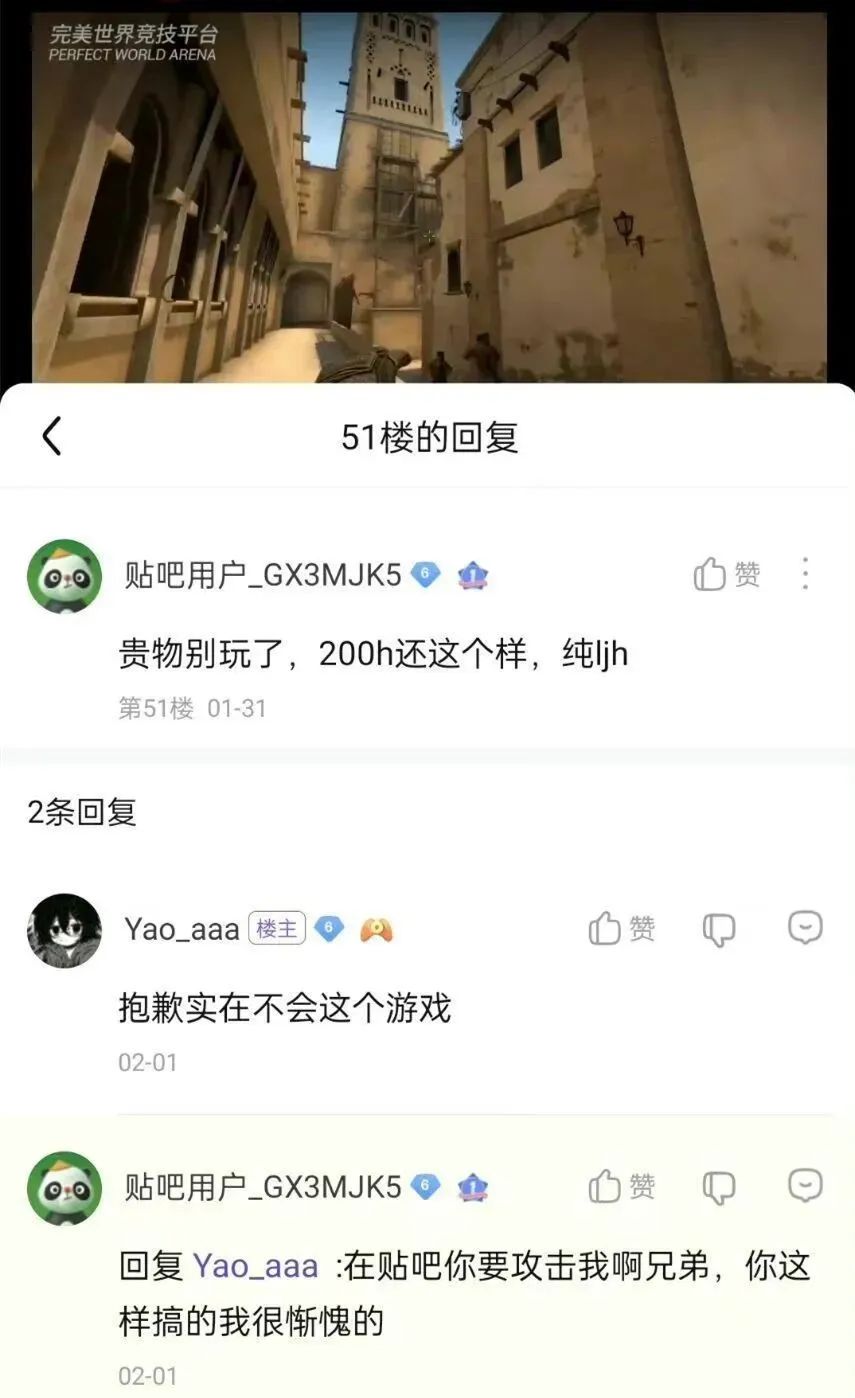Open Yao_aaa's profile avatar
Image resolution: width=855 pixels, height=1398 pixels.
[x=64, y=930]
